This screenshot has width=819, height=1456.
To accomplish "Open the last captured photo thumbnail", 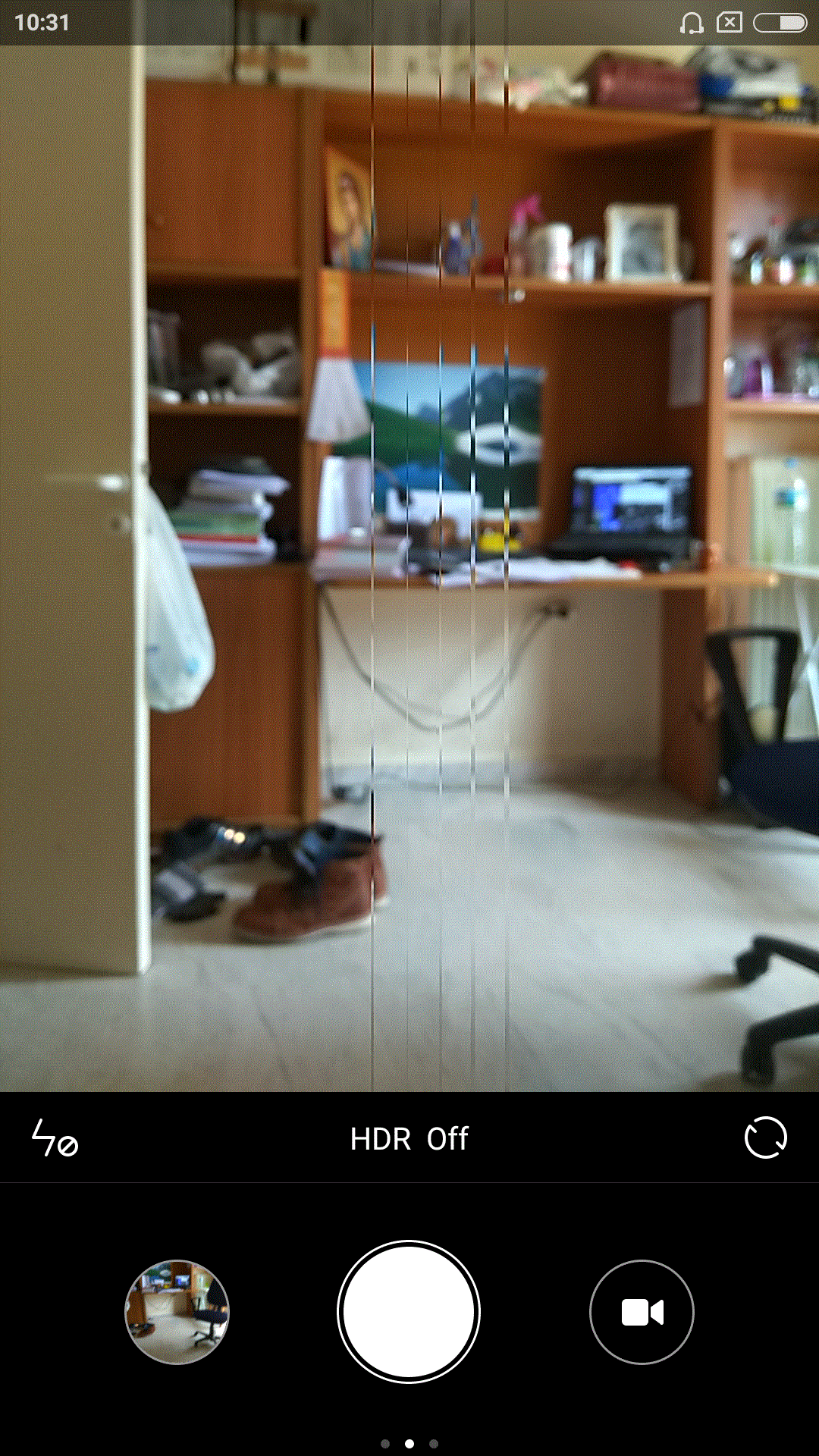I will (x=177, y=1312).
